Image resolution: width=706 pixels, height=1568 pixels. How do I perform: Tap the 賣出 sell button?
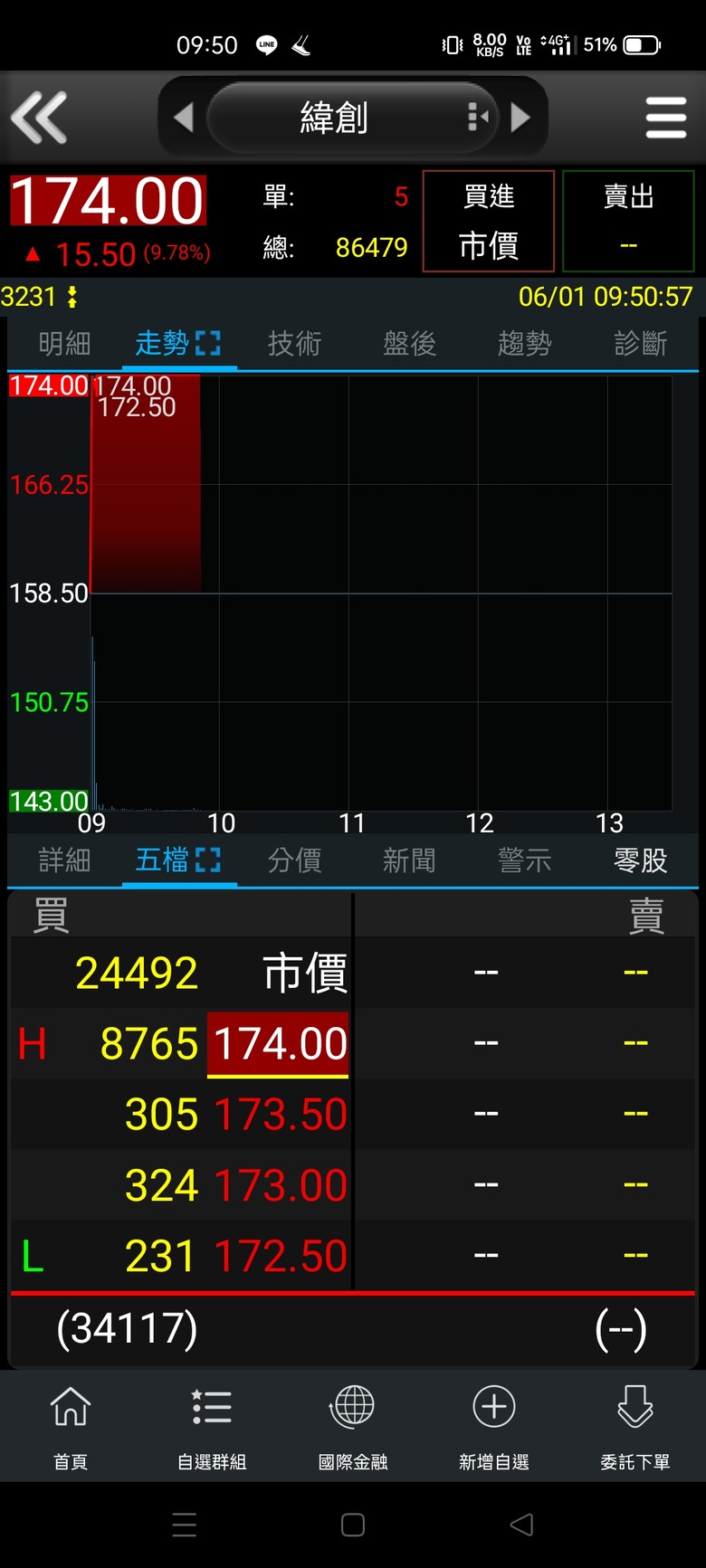628,221
